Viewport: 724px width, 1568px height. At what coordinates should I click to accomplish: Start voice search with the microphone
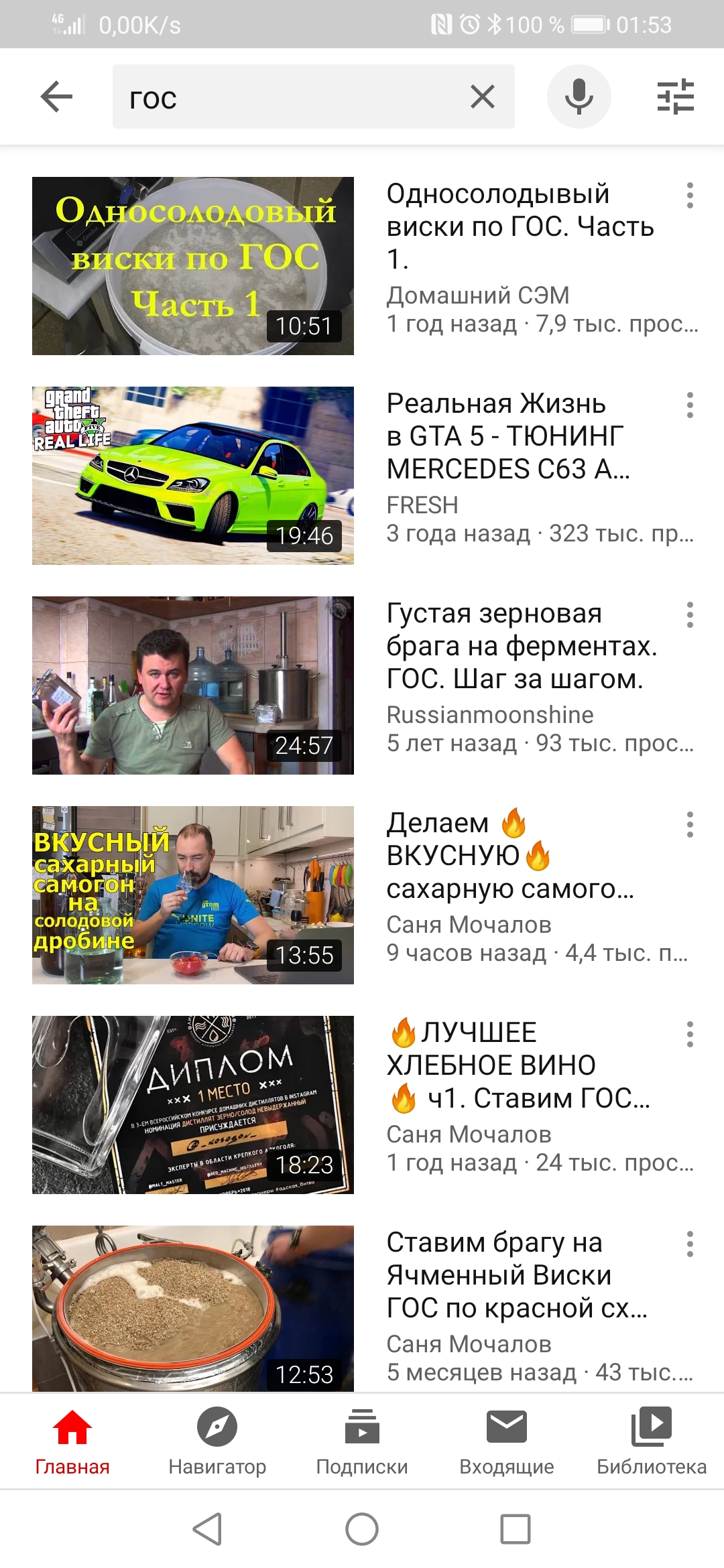click(x=579, y=97)
